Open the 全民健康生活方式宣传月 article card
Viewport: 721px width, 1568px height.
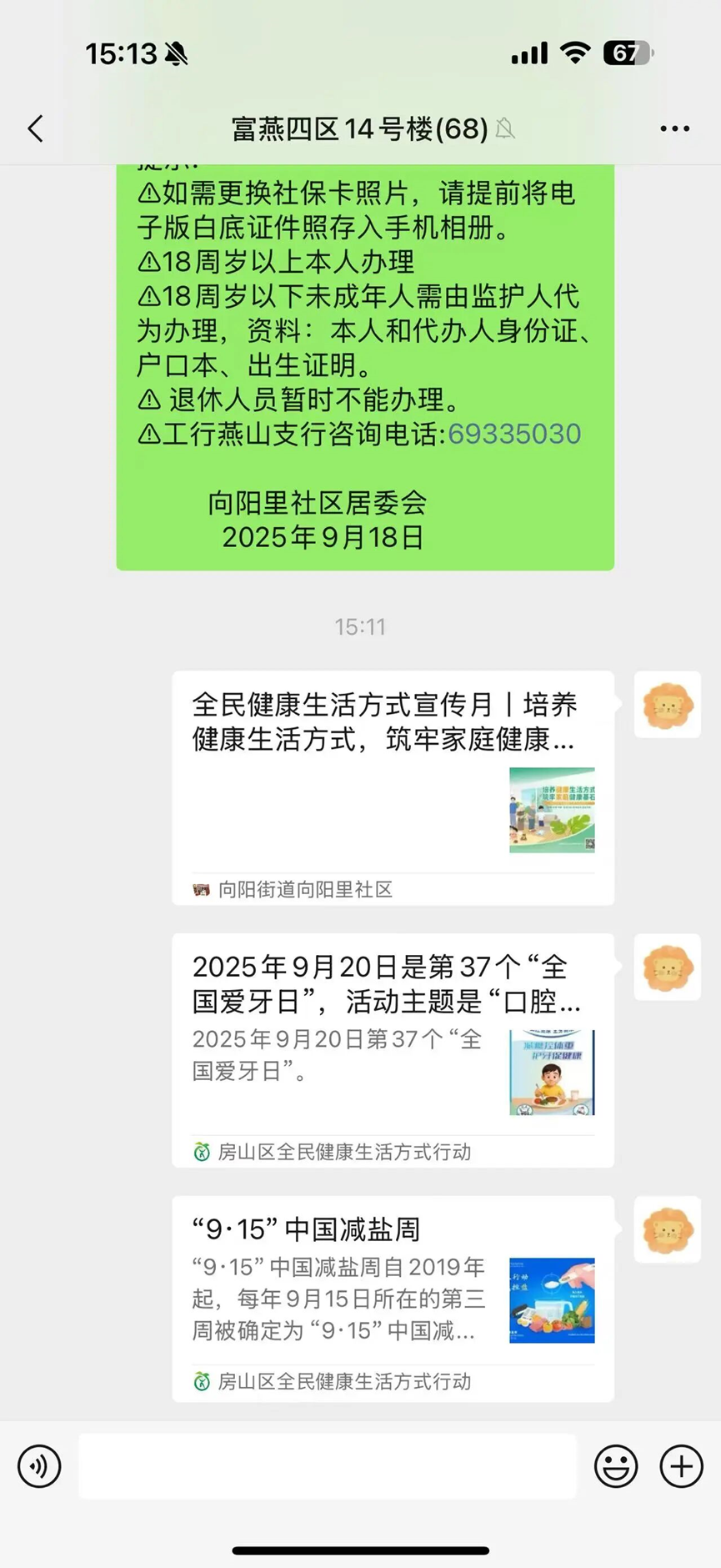coord(393,787)
